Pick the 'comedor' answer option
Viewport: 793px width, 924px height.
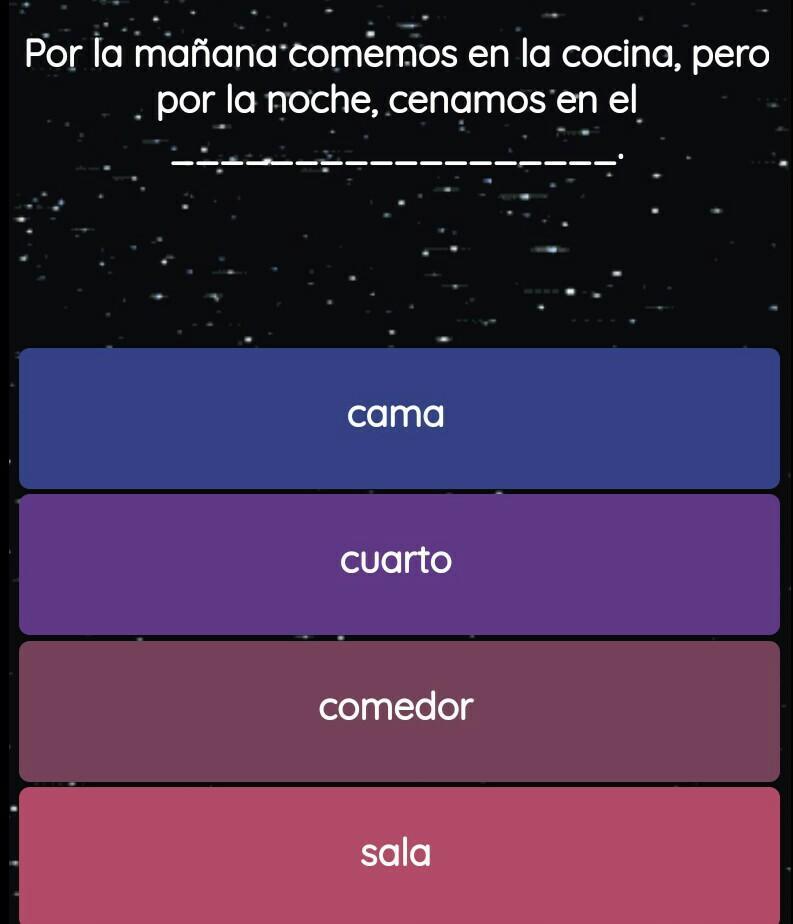point(397,710)
